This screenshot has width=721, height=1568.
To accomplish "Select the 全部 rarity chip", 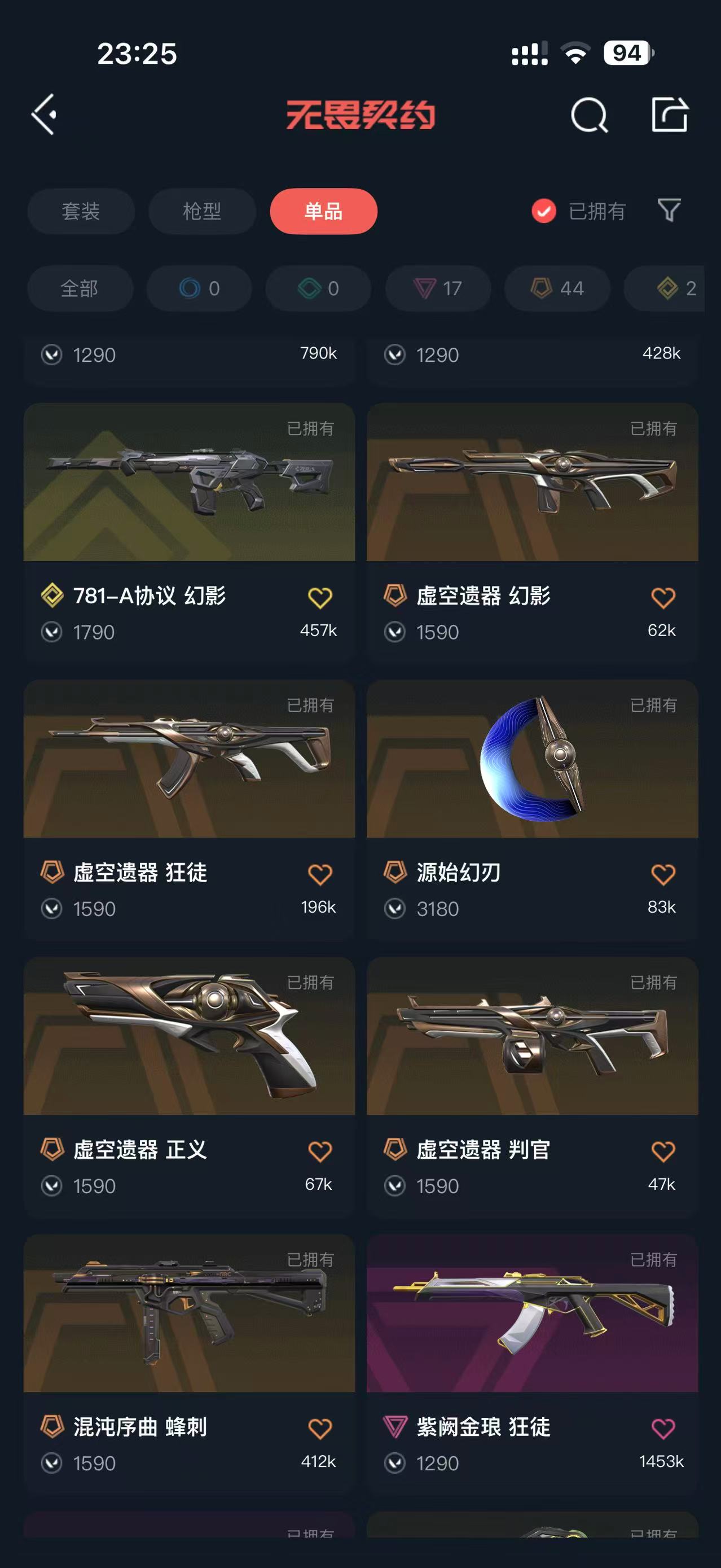I will pos(80,288).
